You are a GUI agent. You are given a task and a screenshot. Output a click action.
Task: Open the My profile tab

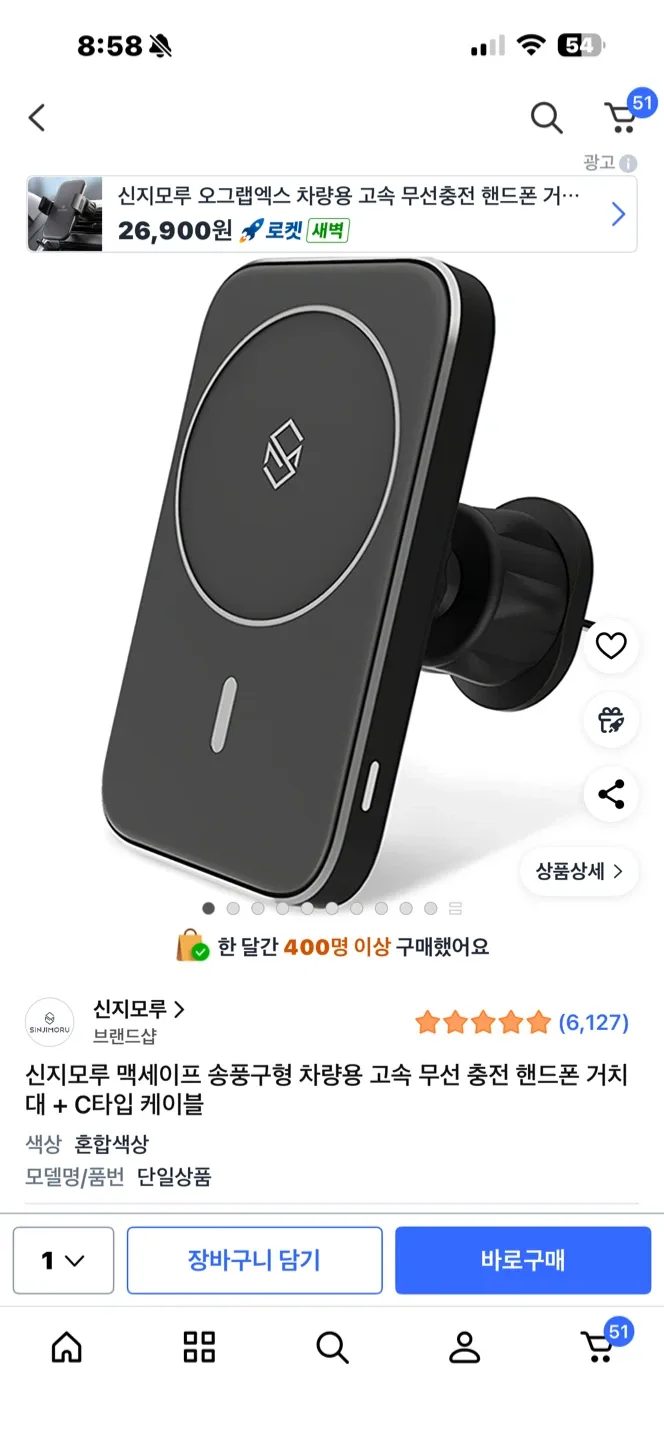coord(464,1347)
